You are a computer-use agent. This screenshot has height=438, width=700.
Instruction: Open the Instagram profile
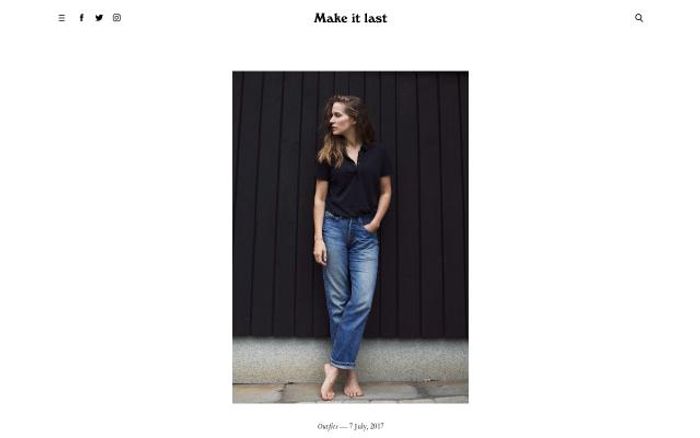point(117,18)
